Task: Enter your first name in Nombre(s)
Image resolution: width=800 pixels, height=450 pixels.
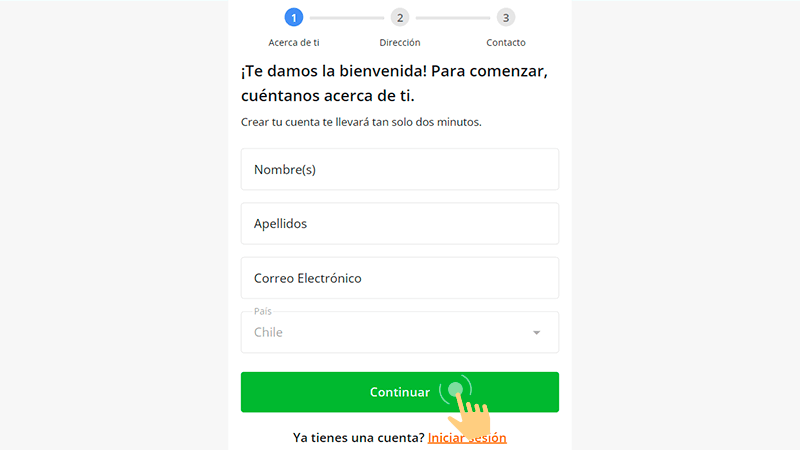Action: point(399,170)
